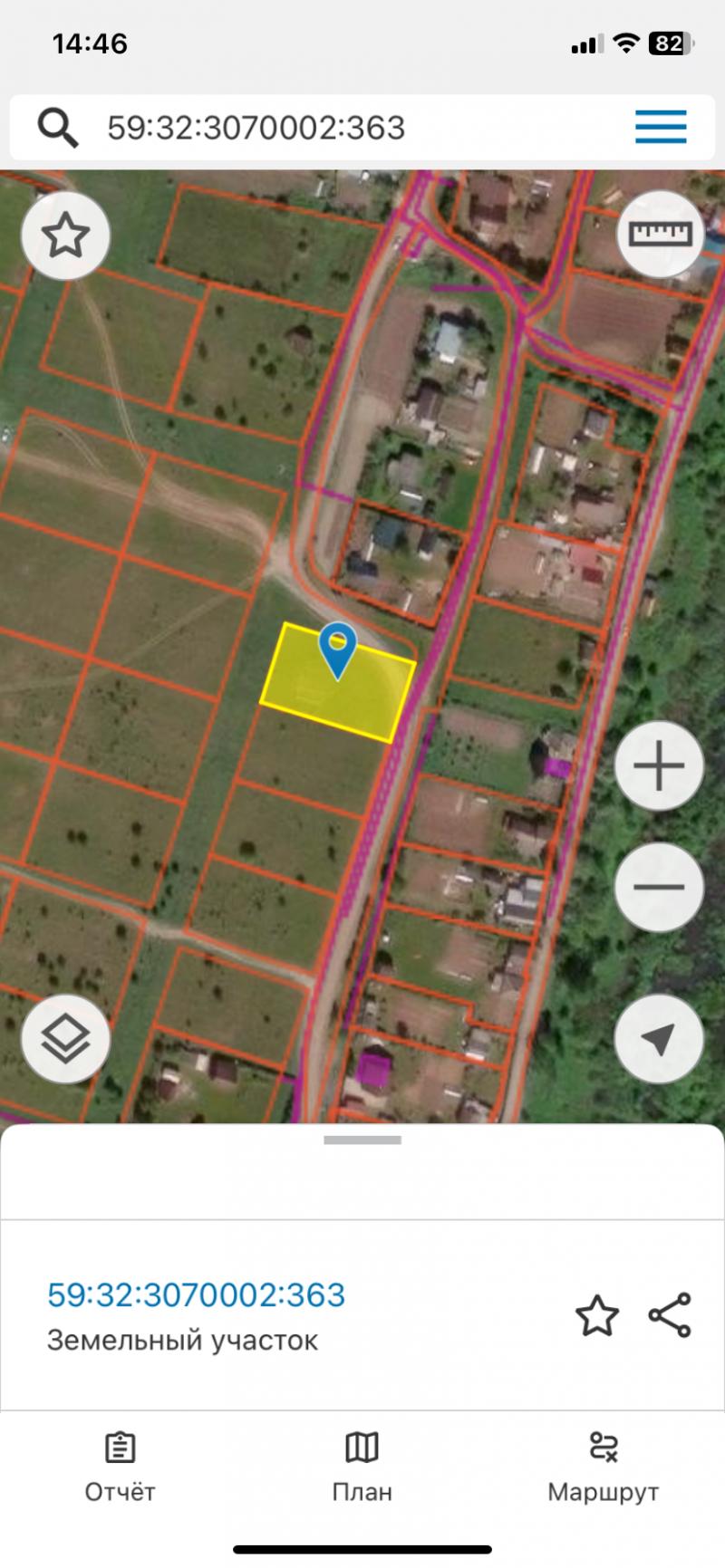Center map on my location

tap(659, 1038)
